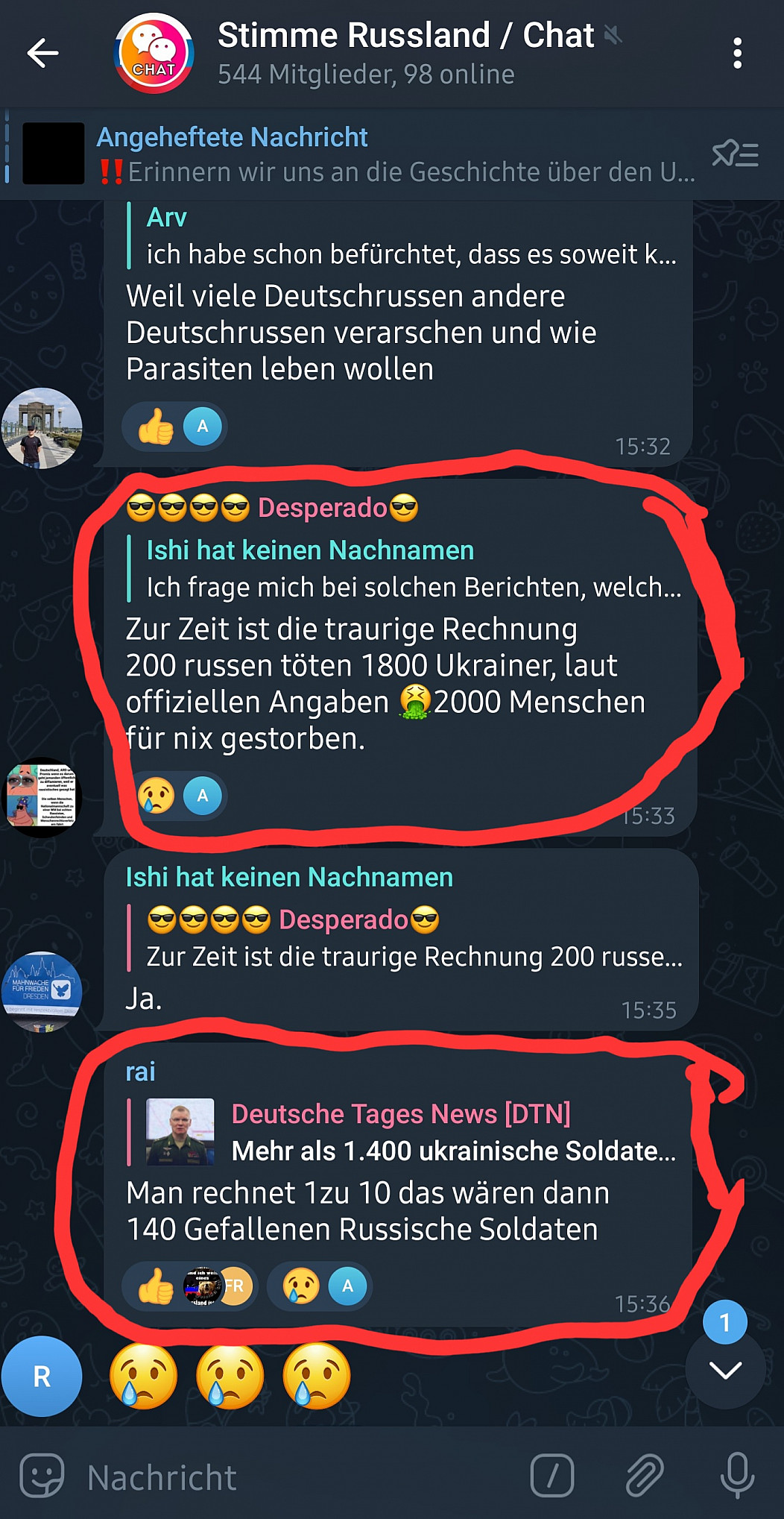Open the three-dot overflow menu
The height and width of the screenshot is (1519, 784).
tap(737, 53)
